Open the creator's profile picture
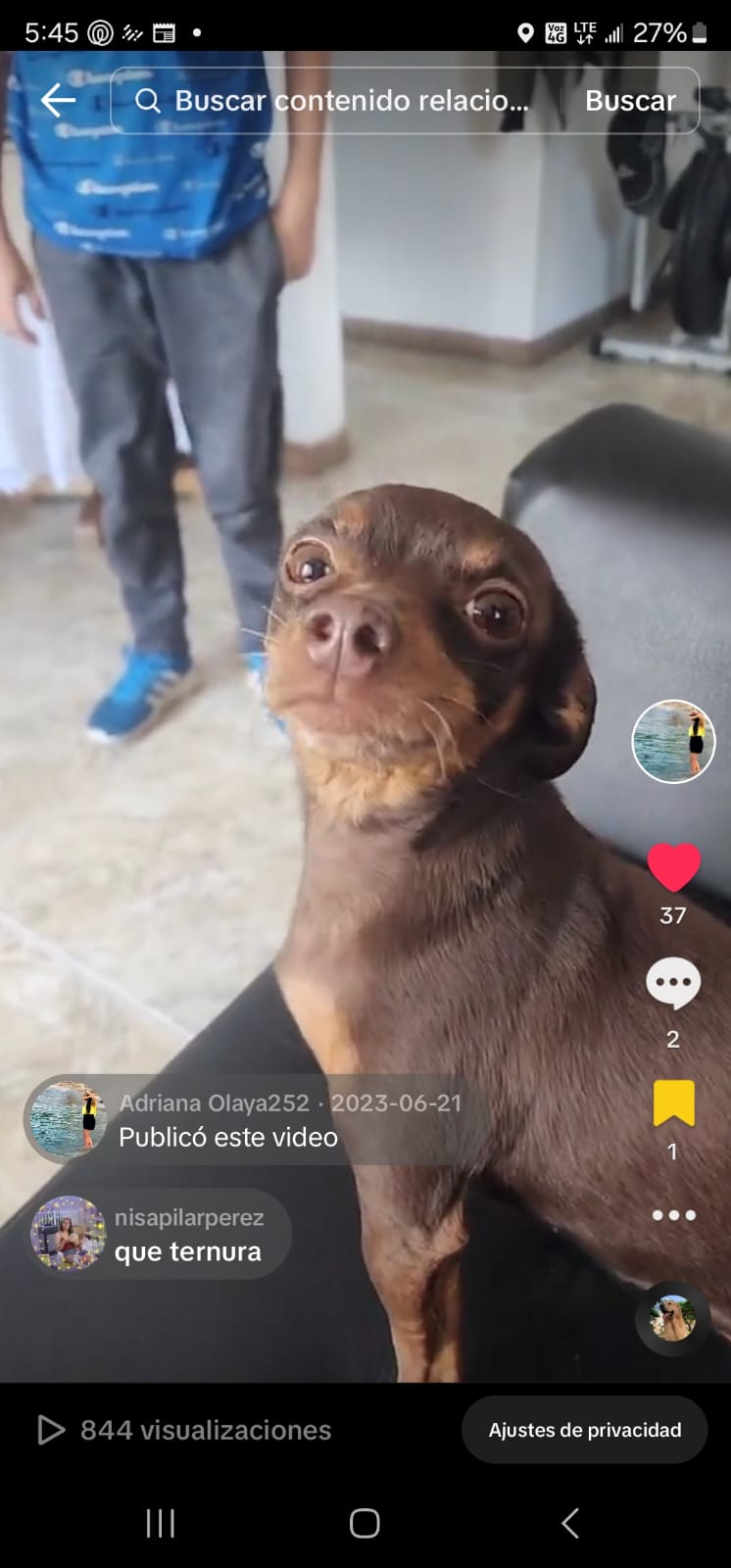731x1568 pixels. [673, 742]
